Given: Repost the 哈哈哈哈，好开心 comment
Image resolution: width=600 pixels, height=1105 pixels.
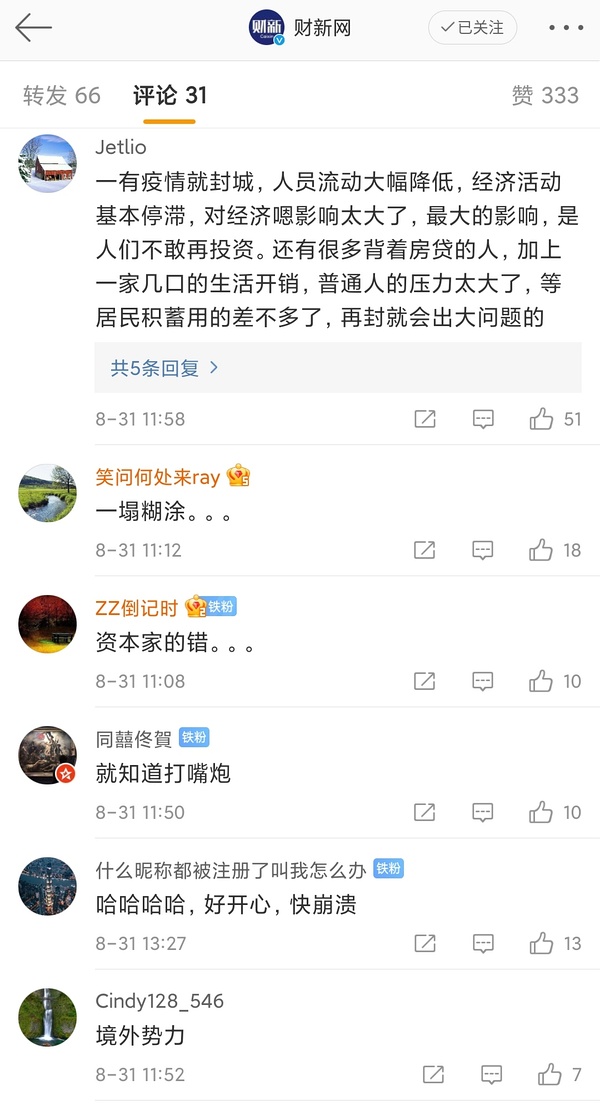Looking at the screenshot, I should click(x=425, y=943).
